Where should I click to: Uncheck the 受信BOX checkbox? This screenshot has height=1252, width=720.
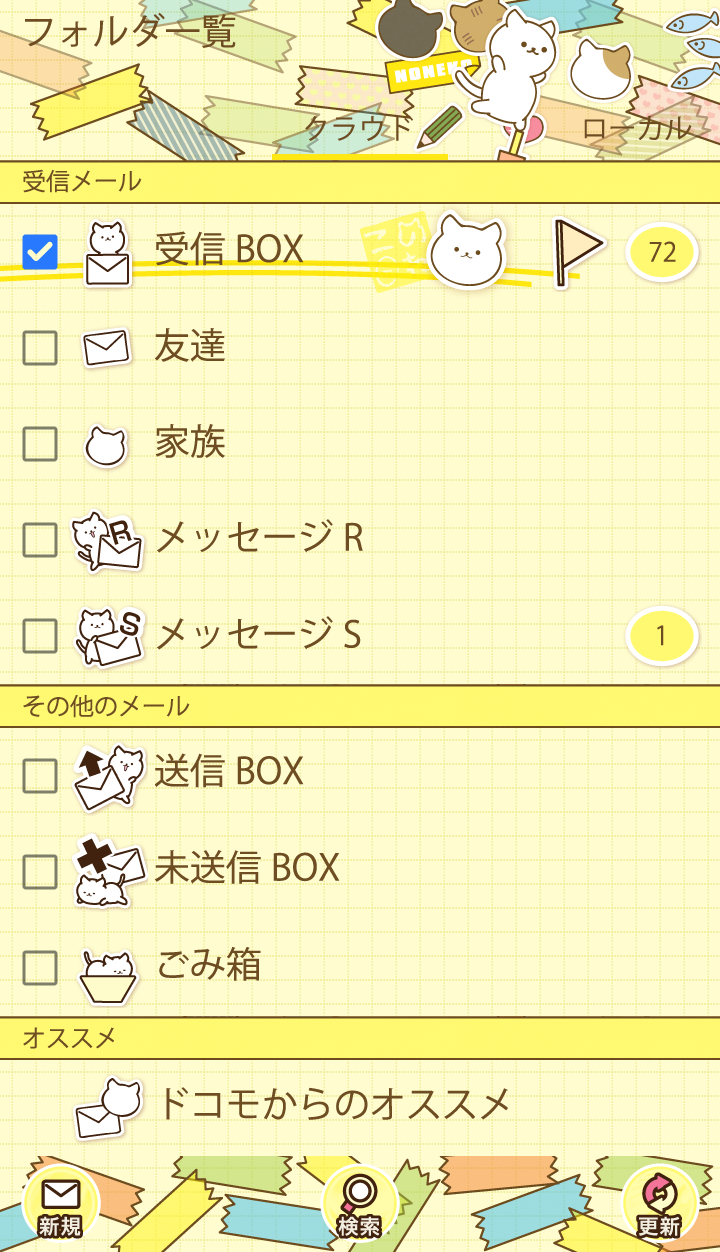click(x=40, y=252)
